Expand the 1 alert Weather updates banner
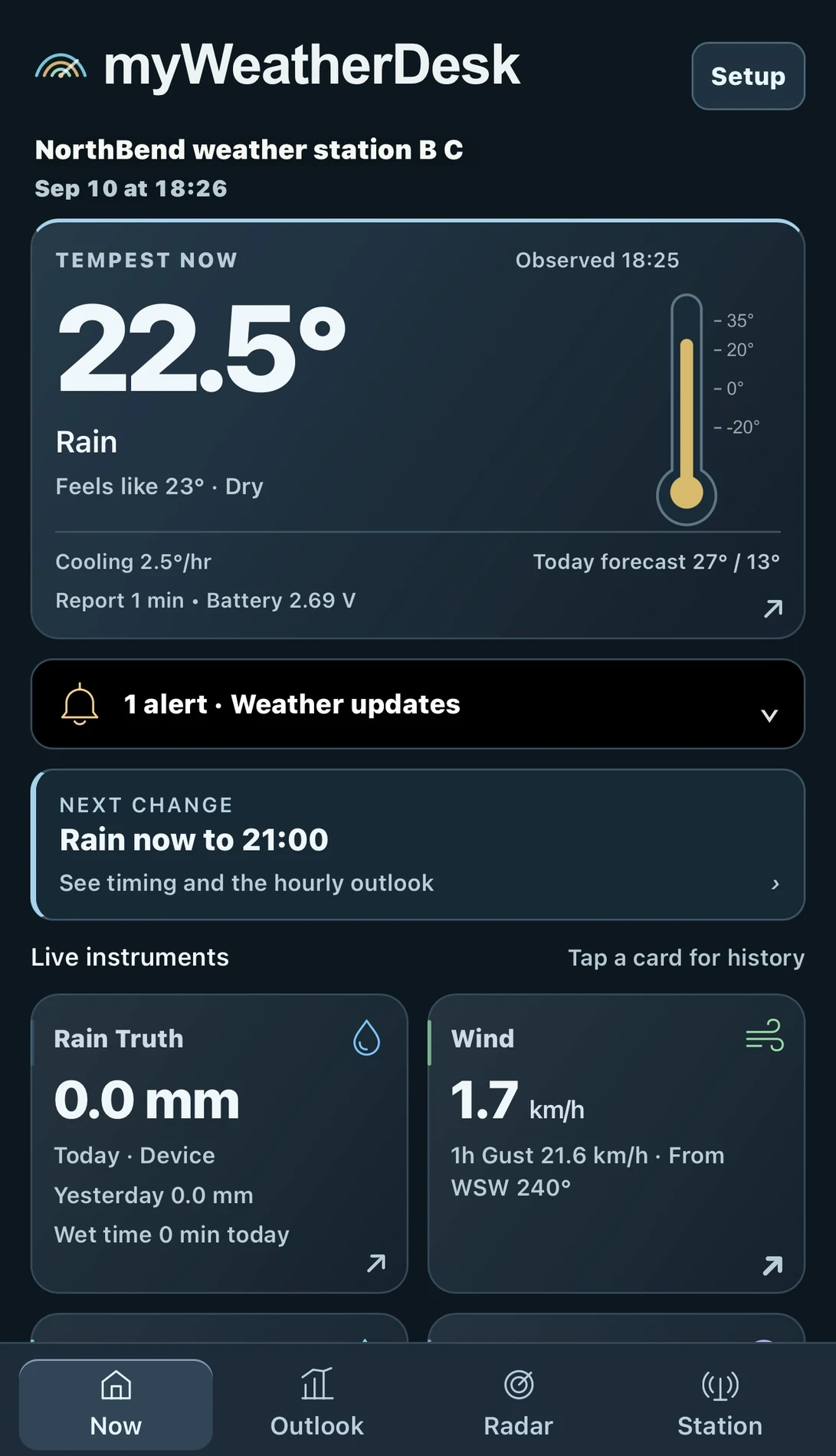 click(418, 703)
